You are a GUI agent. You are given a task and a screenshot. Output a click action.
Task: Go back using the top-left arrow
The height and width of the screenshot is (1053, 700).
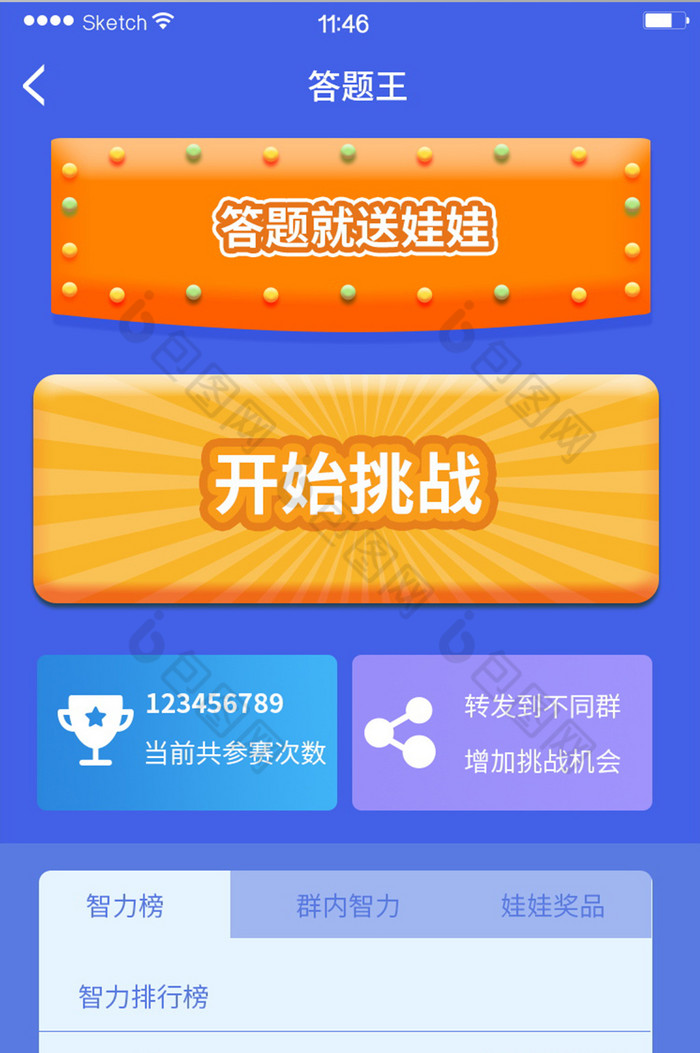pyautogui.click(x=35, y=86)
